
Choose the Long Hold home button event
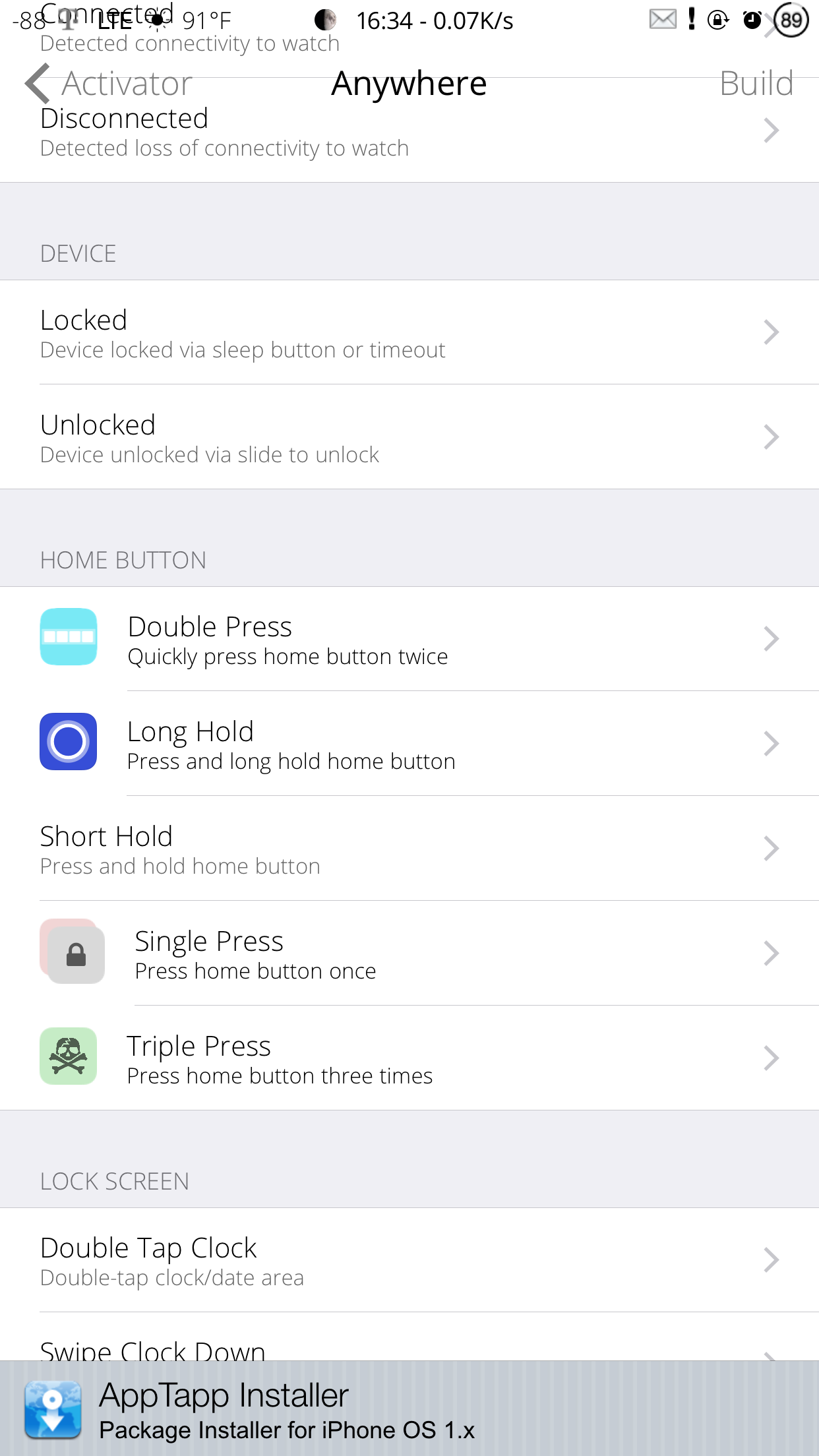409,744
